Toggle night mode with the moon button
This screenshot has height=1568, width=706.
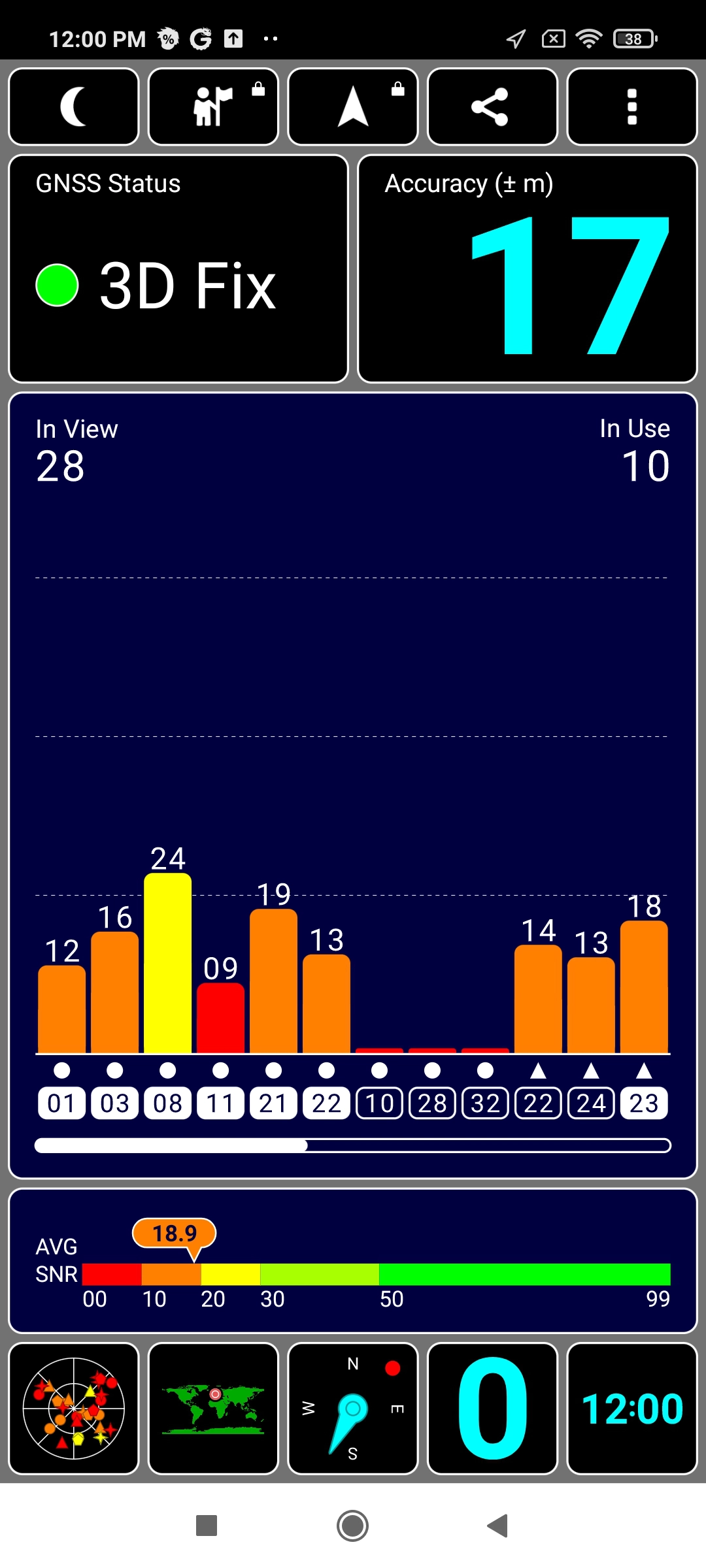click(74, 106)
